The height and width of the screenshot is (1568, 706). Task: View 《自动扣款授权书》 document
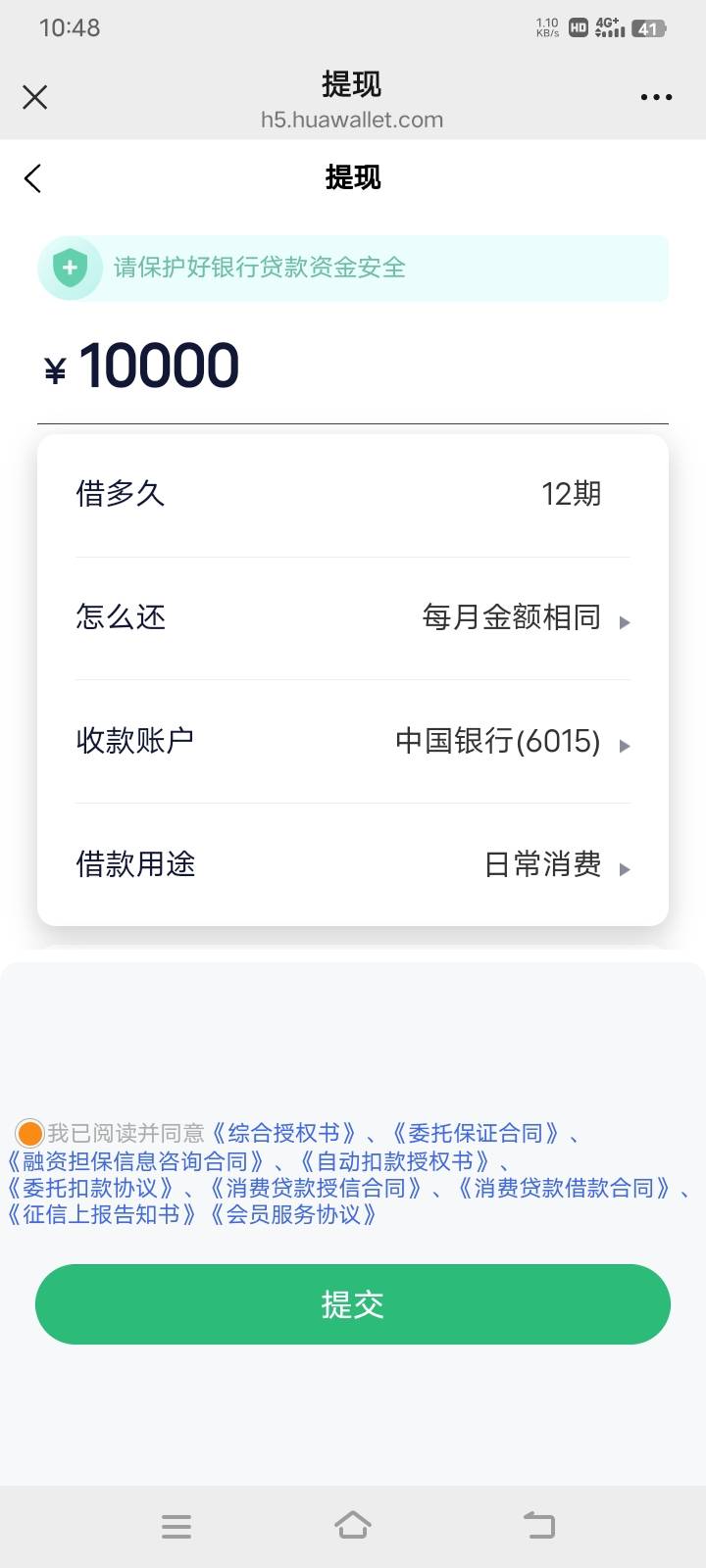click(395, 1161)
